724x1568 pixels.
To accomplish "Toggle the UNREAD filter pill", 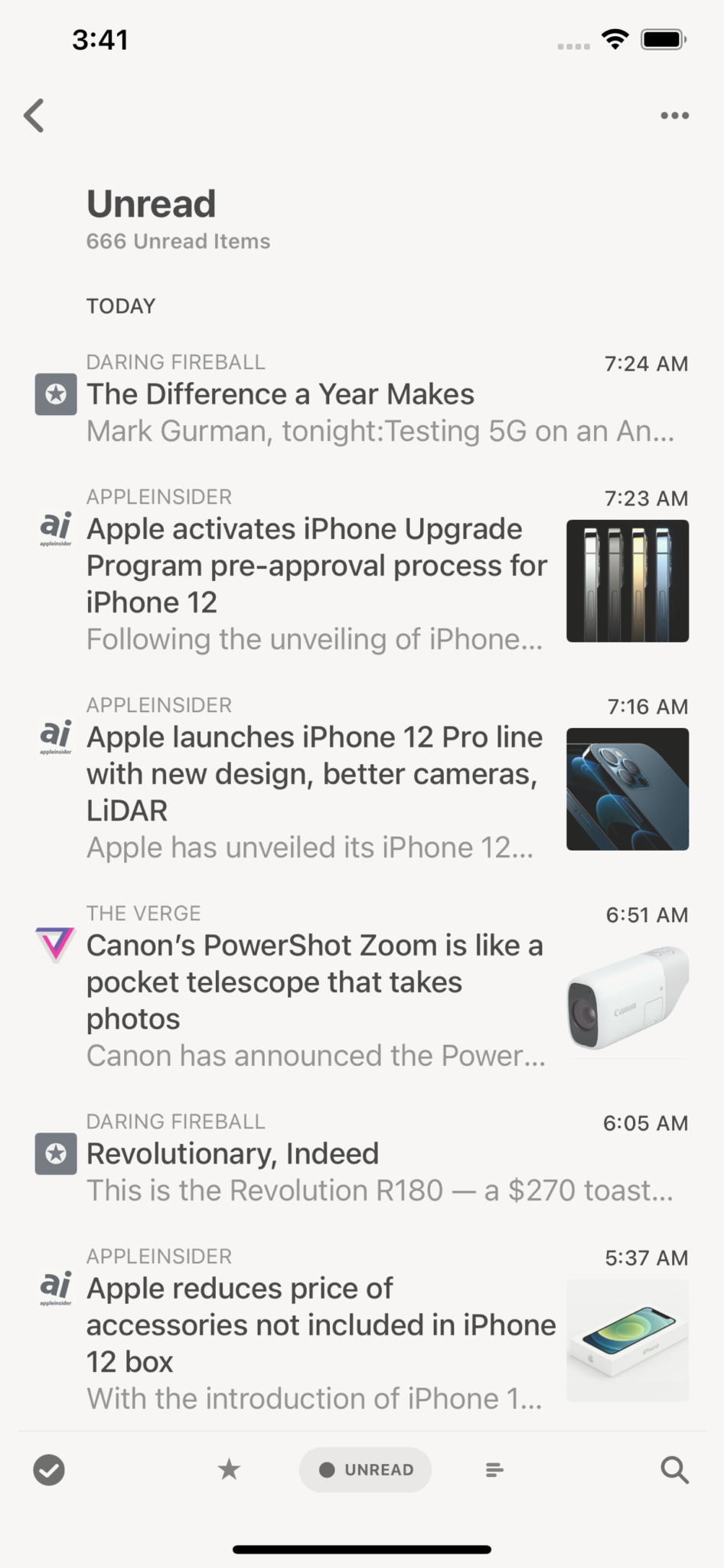I will (x=365, y=1469).
